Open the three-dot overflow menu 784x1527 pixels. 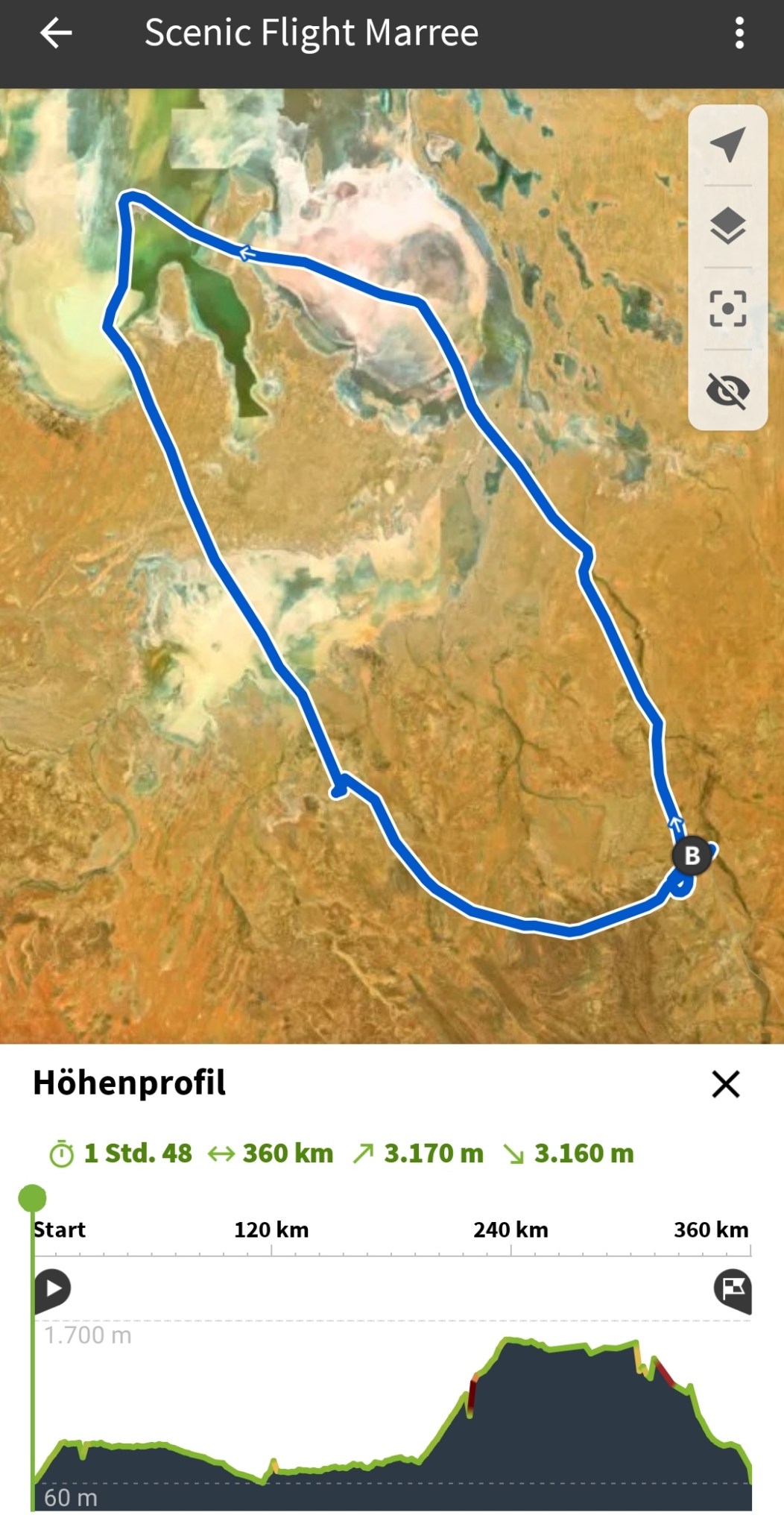739,34
